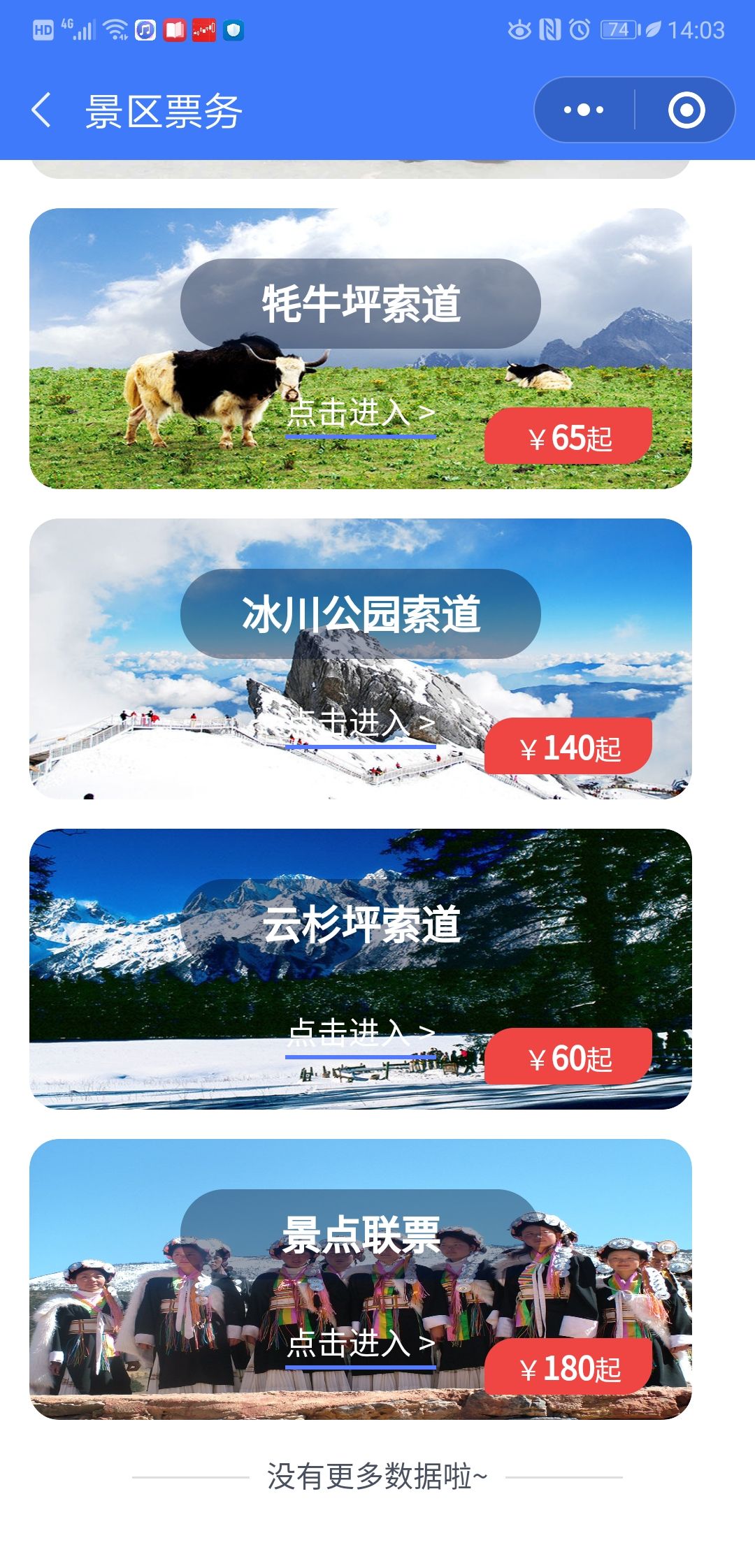Open the mini program more-options menu
This screenshot has width=755, height=1568.
[584, 110]
